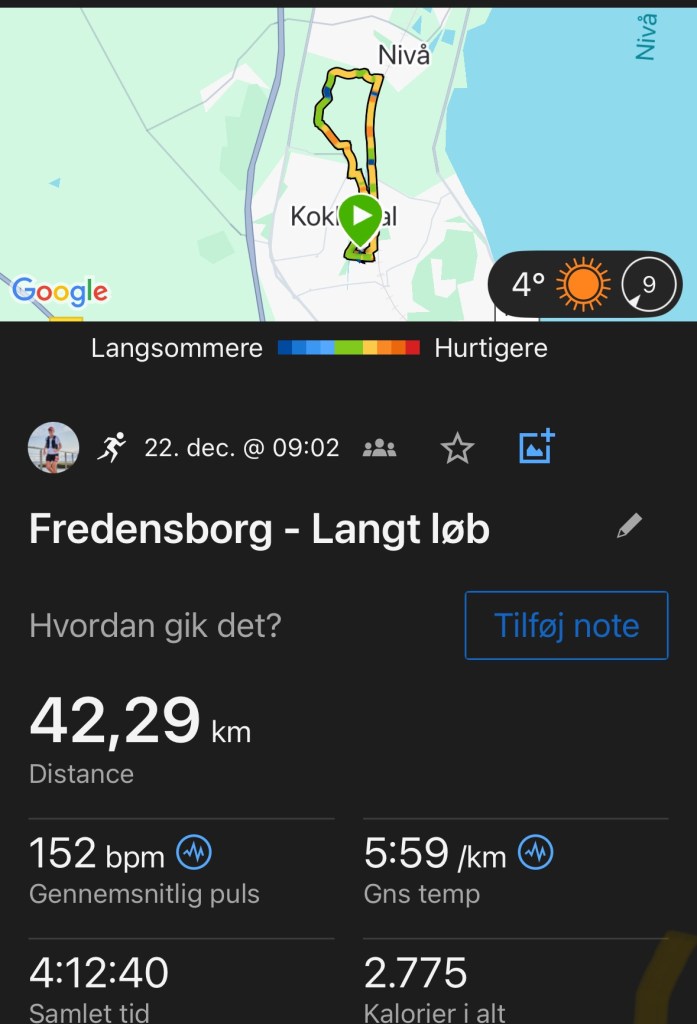The height and width of the screenshot is (1024, 697).
Task: Play the route animation on map
Action: pyautogui.click(x=360, y=216)
